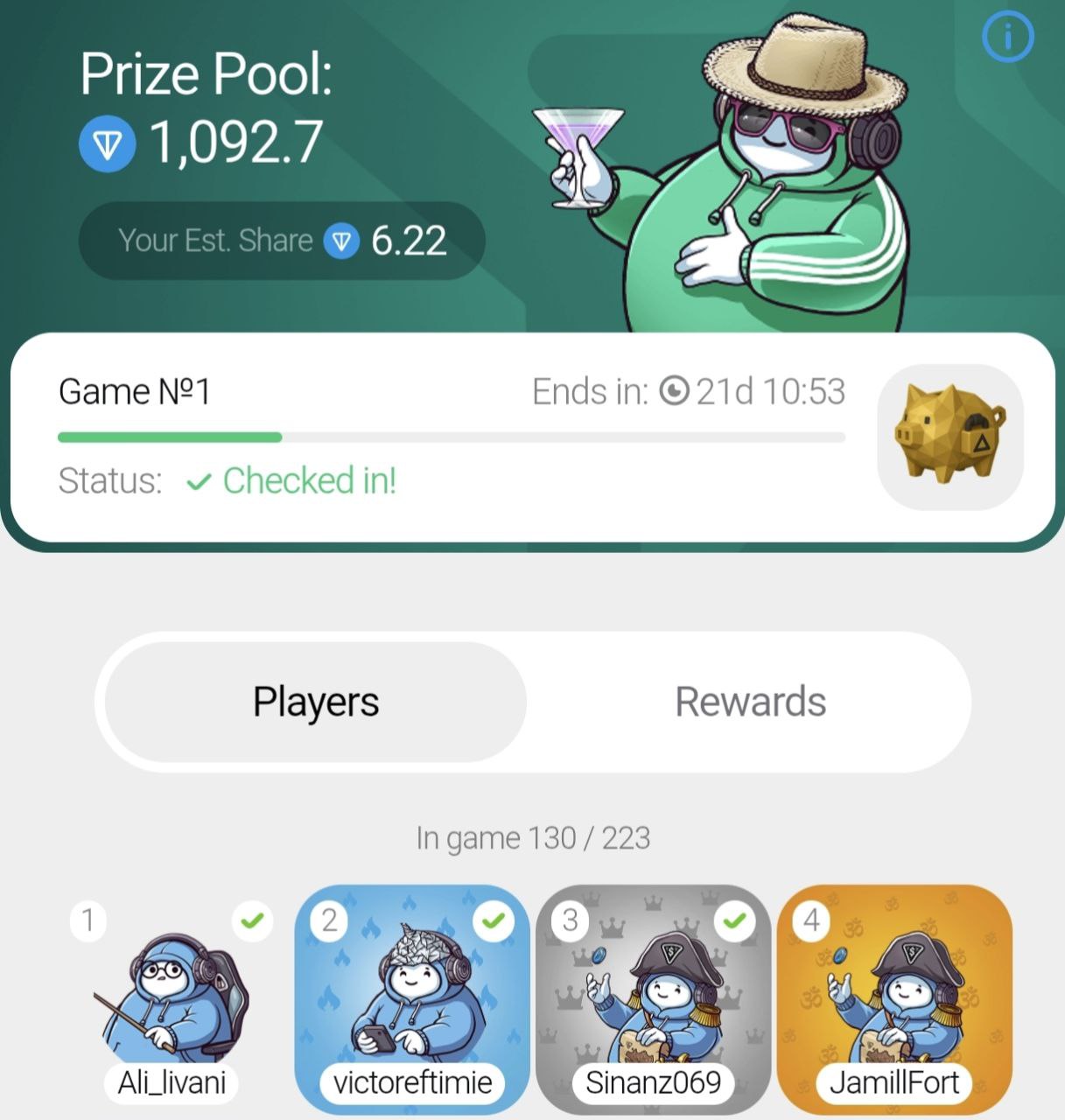Image resolution: width=1065 pixels, height=1120 pixels.
Task: Switch to the Rewards tab
Action: (750, 702)
